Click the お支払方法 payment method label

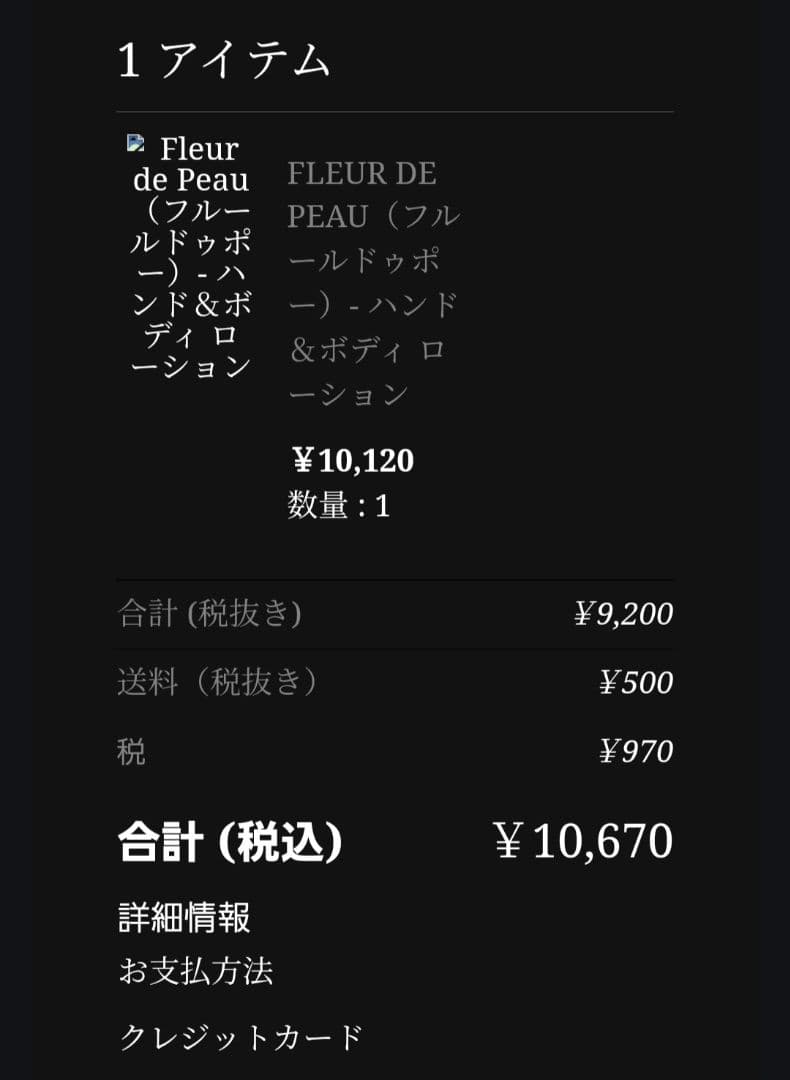pos(196,971)
